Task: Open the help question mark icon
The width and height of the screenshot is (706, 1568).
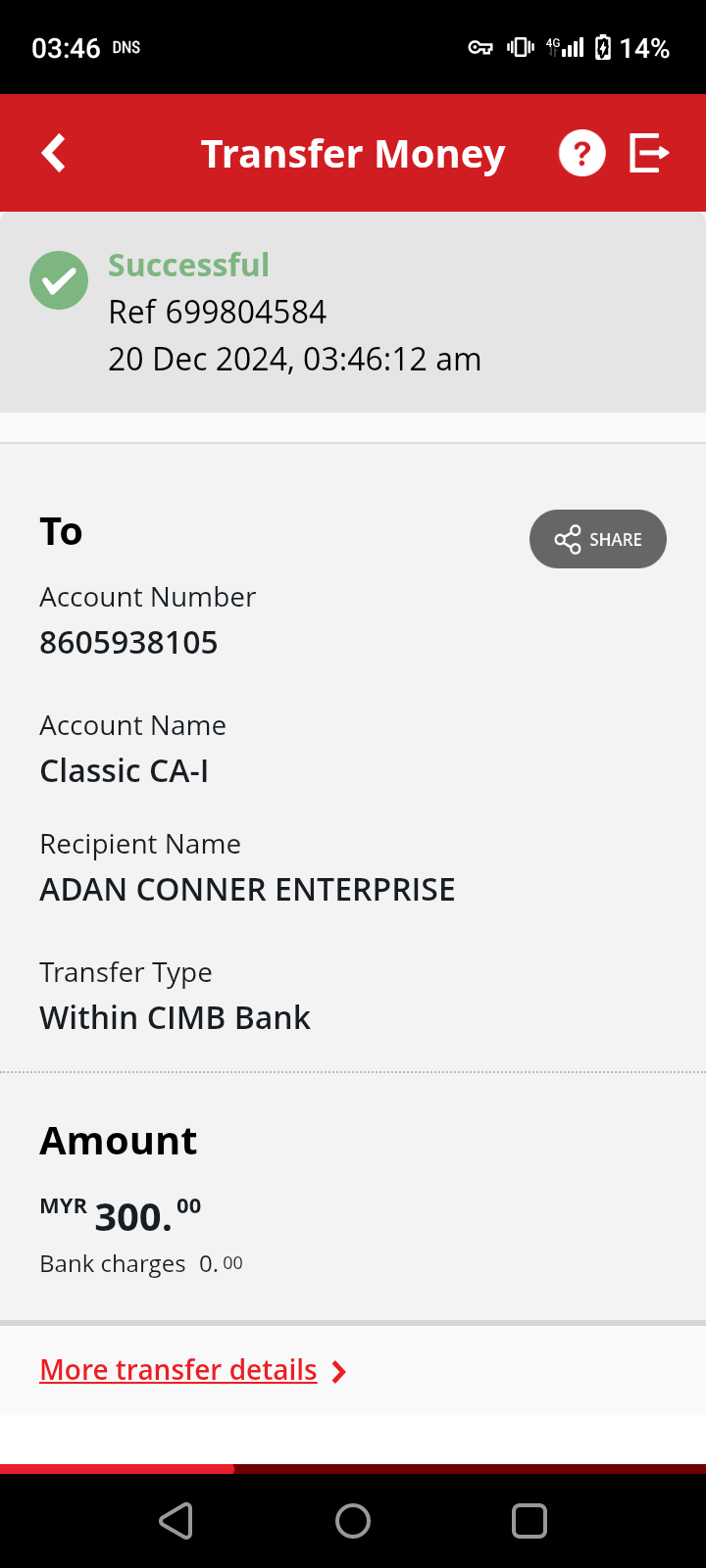Action: (582, 154)
